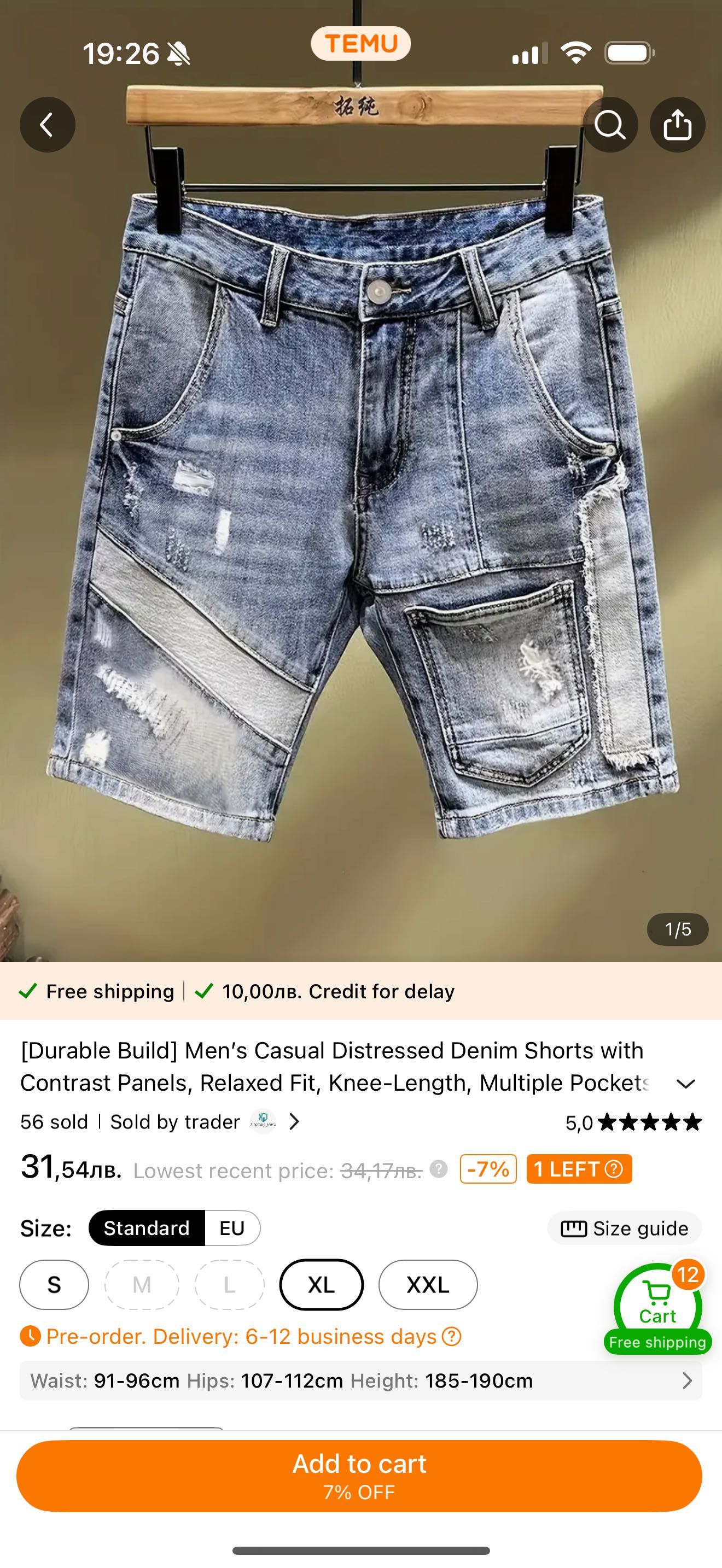
Task: Show lowest recent price info
Action: point(438,1169)
